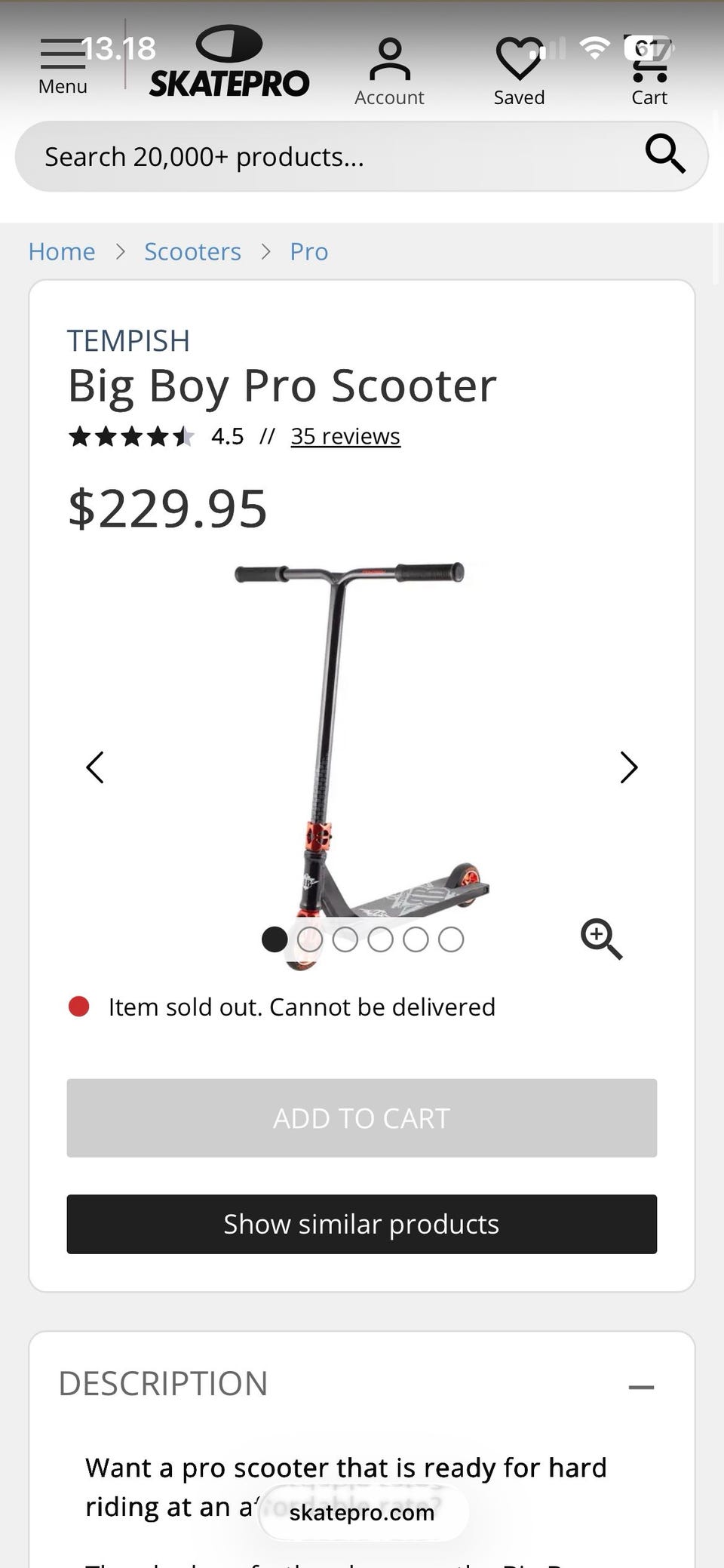View Saved items
The image size is (724, 1568).
click(x=519, y=72)
